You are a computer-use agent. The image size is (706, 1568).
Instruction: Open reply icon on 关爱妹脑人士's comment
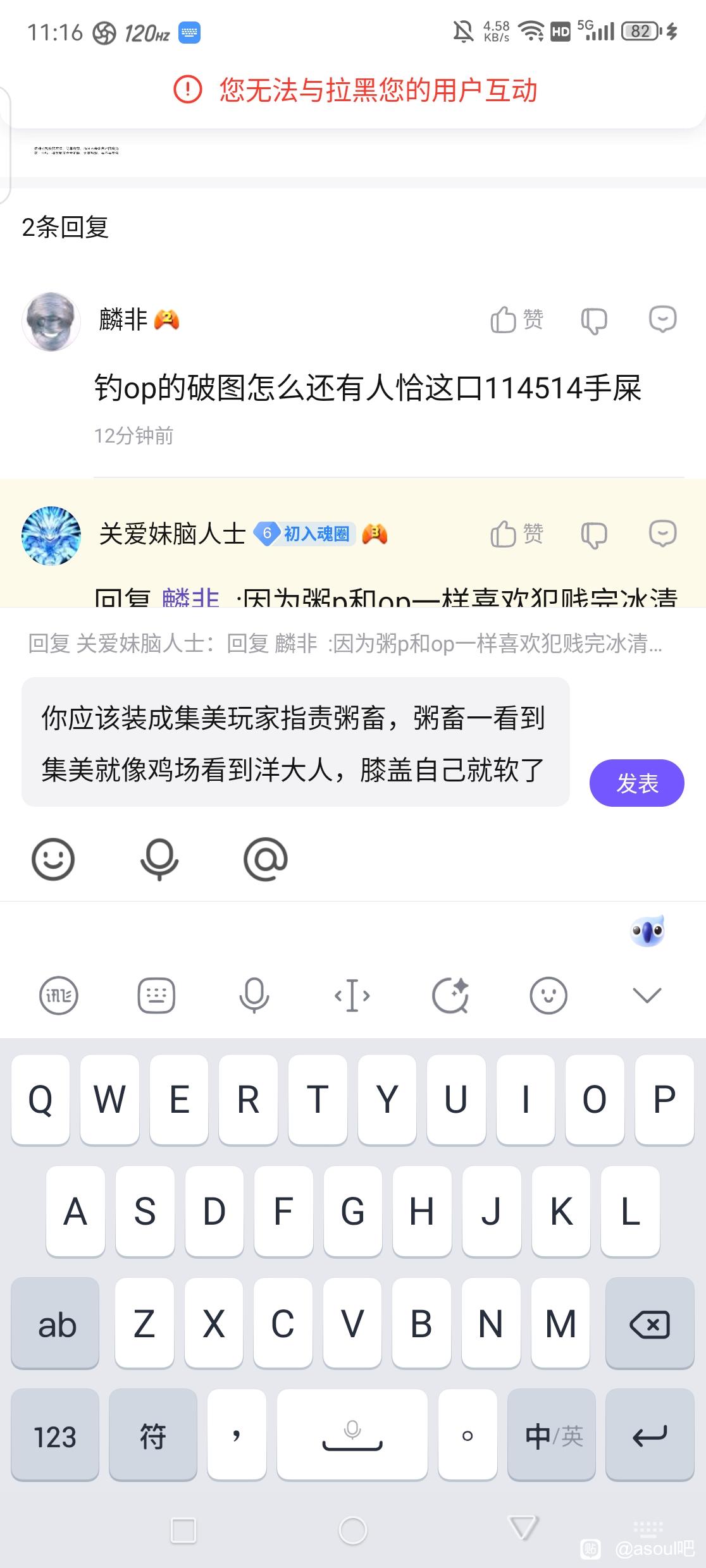[662, 534]
